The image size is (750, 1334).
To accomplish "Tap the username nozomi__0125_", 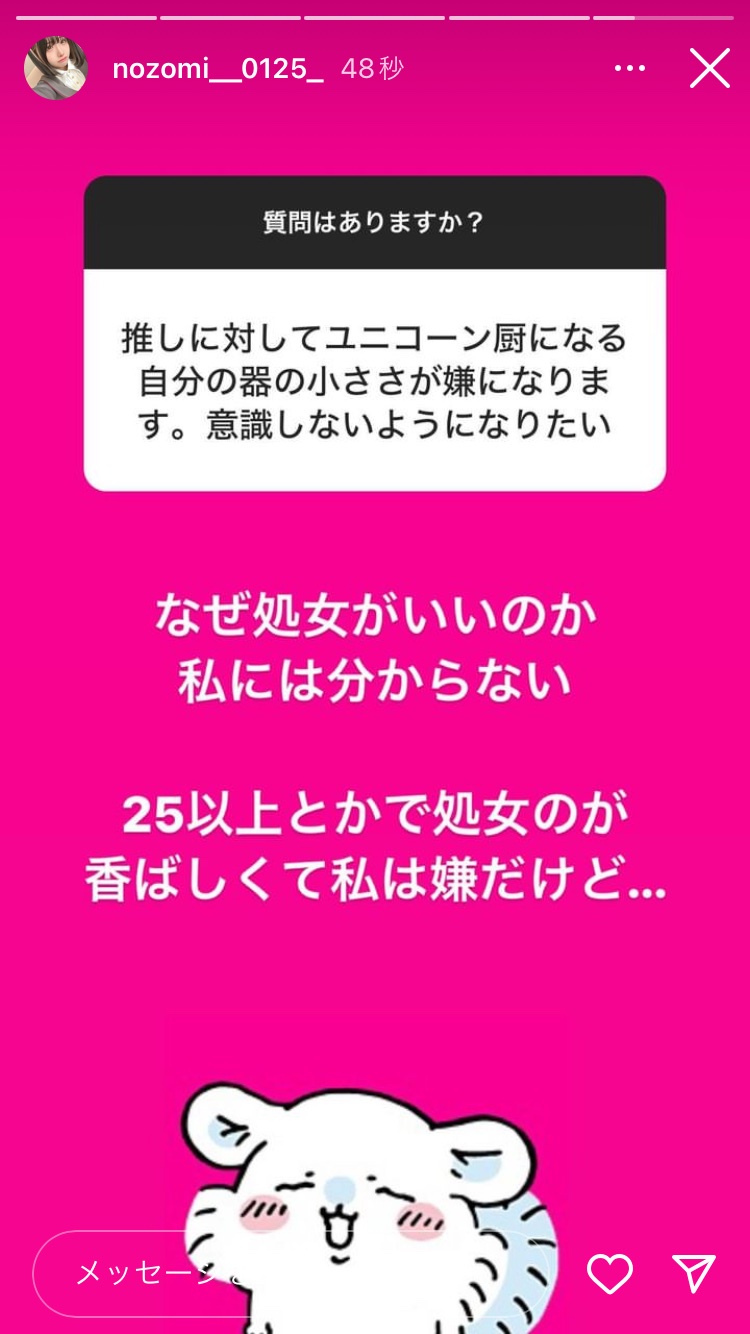I will (218, 68).
